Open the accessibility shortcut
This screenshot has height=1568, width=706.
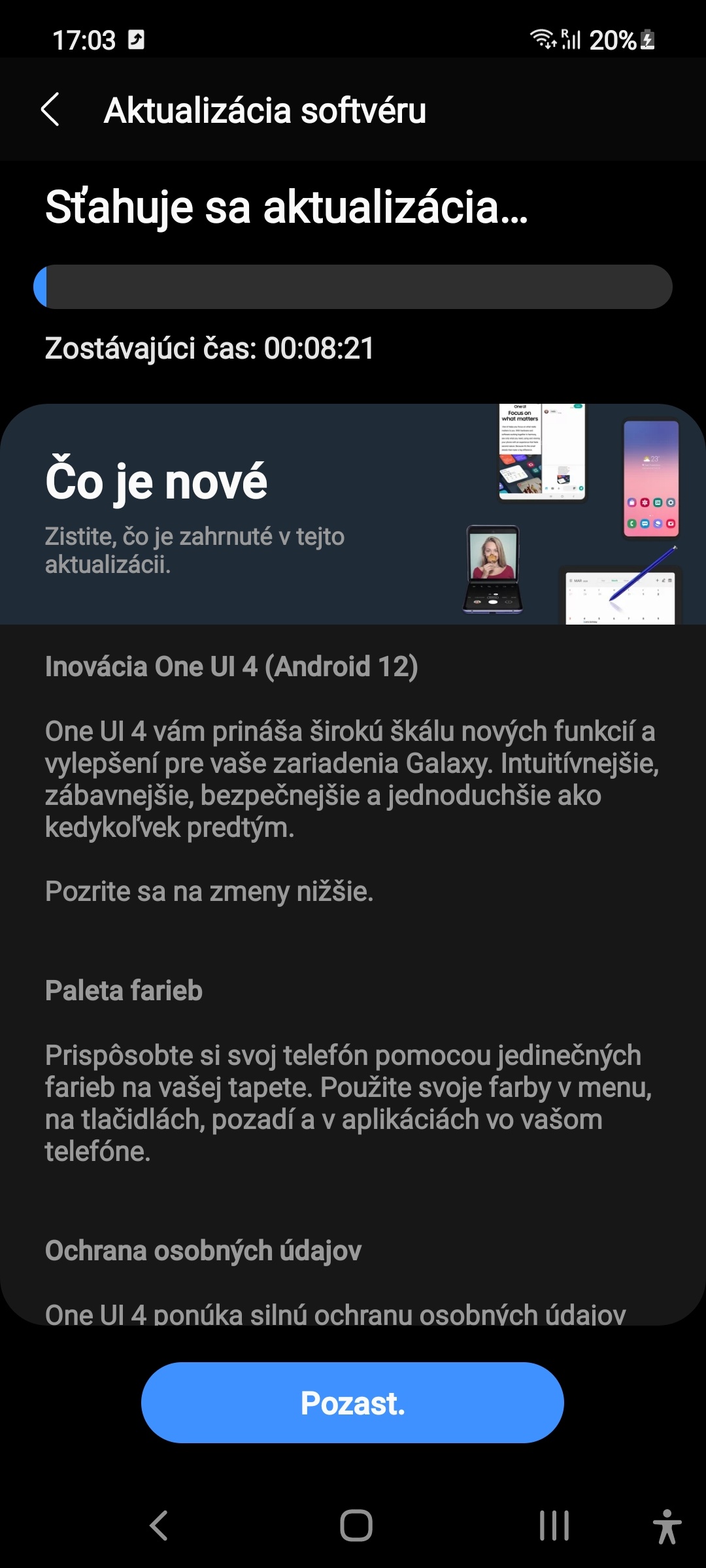coord(667,1526)
